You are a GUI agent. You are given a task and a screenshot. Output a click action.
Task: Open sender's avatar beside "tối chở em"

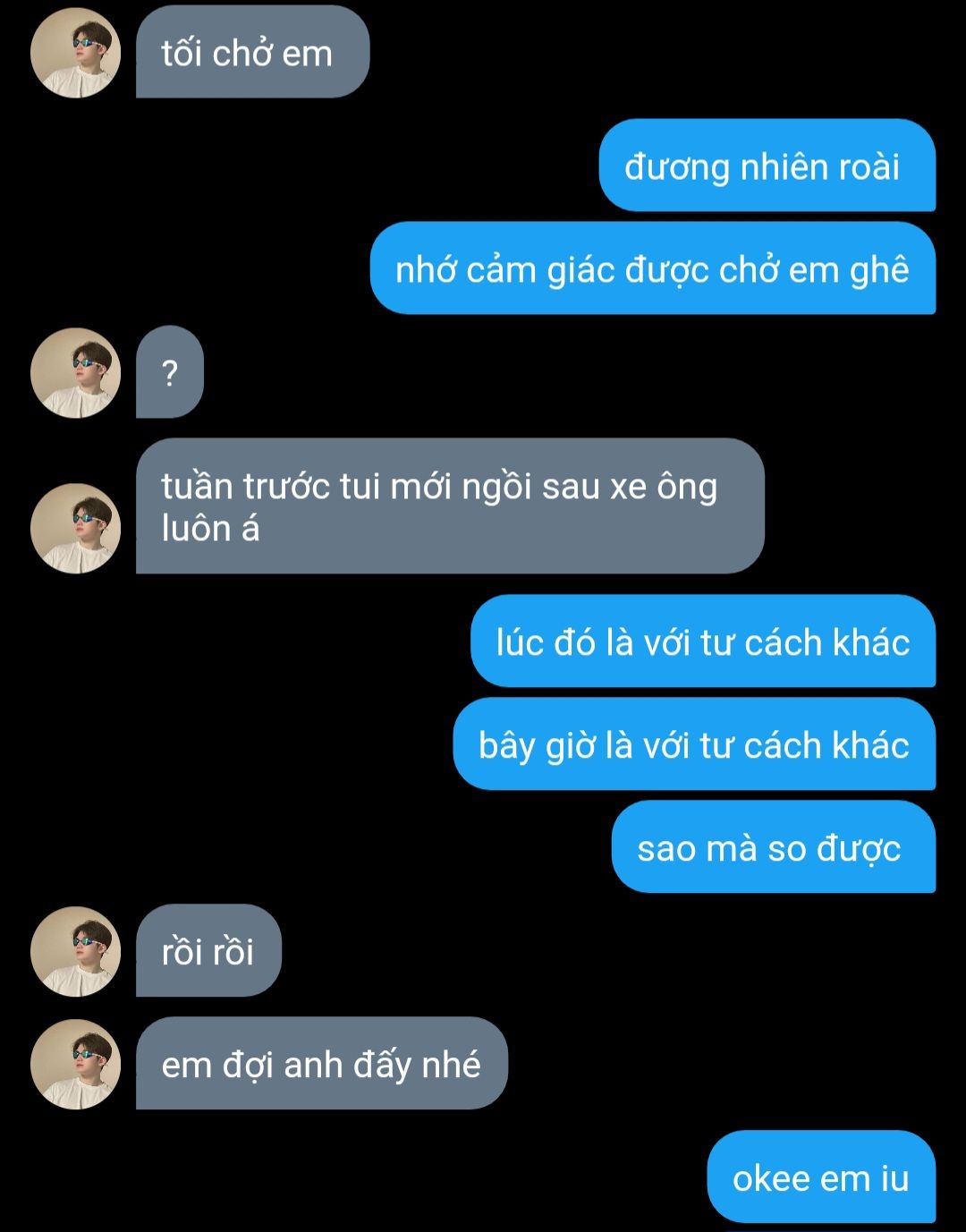[x=75, y=53]
